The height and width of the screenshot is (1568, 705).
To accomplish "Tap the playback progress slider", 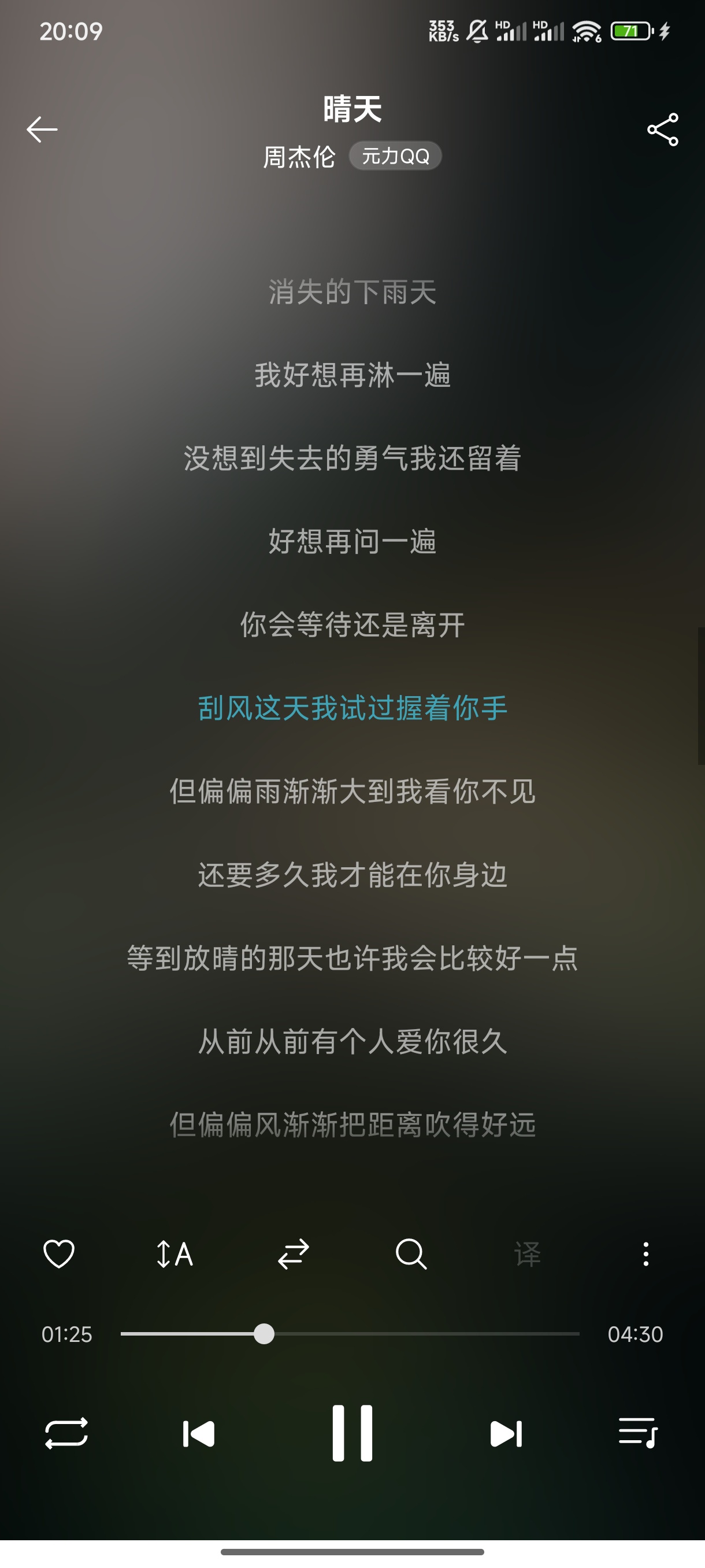I will tap(350, 1334).
